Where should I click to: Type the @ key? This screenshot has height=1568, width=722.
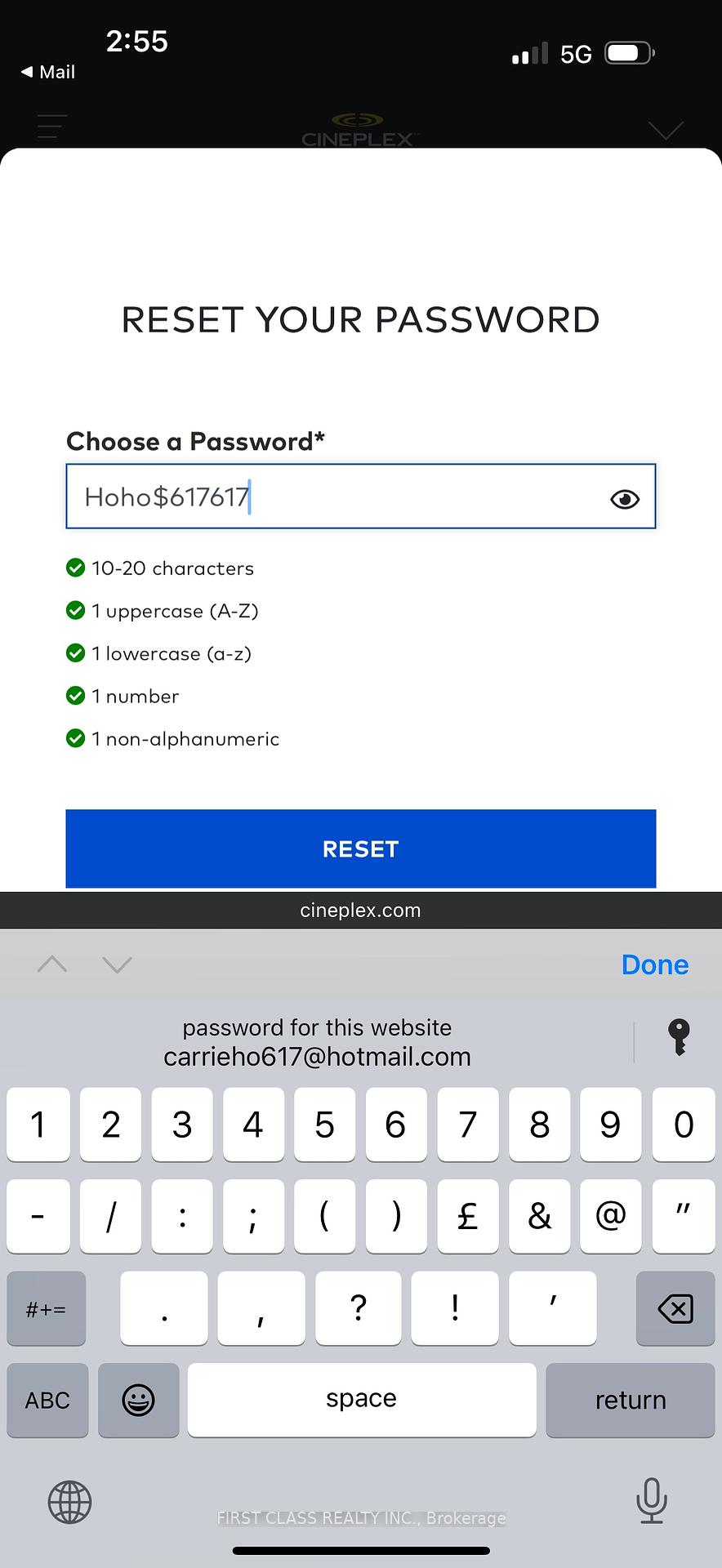click(611, 1216)
